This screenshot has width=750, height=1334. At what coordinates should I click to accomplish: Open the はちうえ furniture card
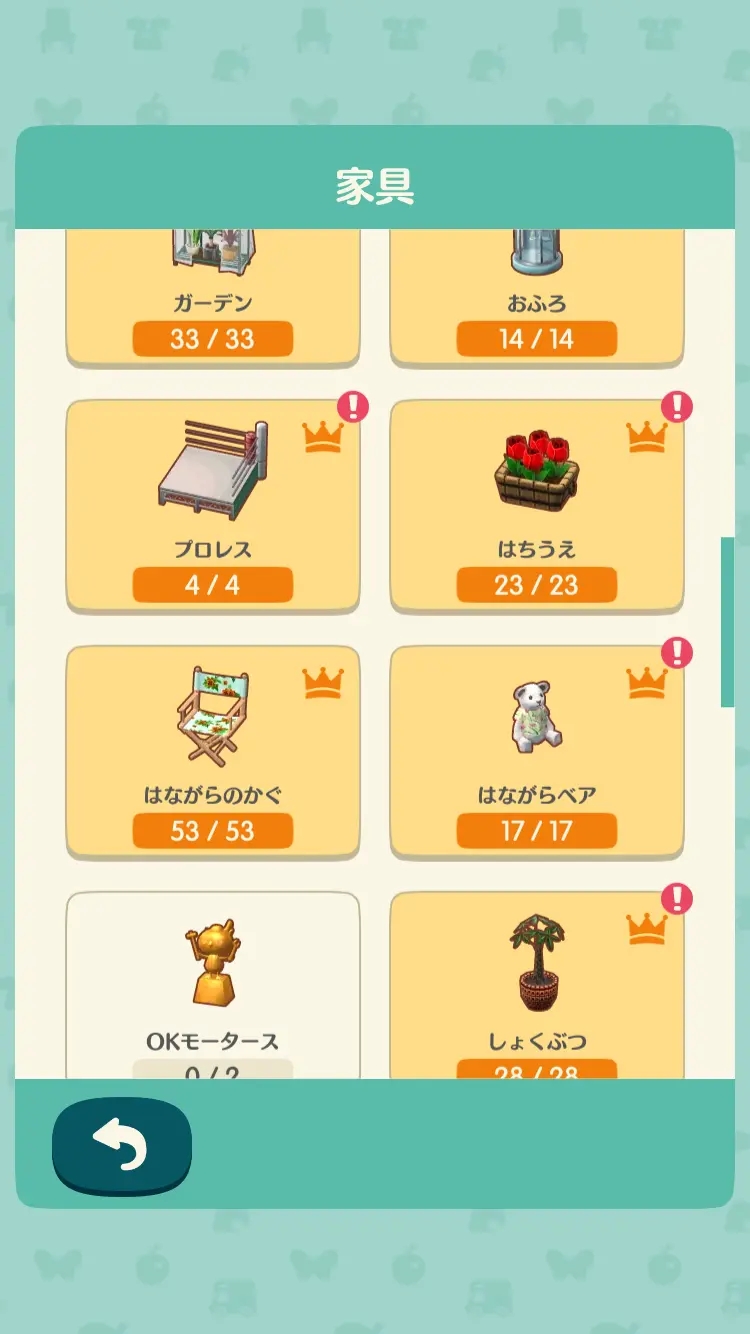[536, 505]
